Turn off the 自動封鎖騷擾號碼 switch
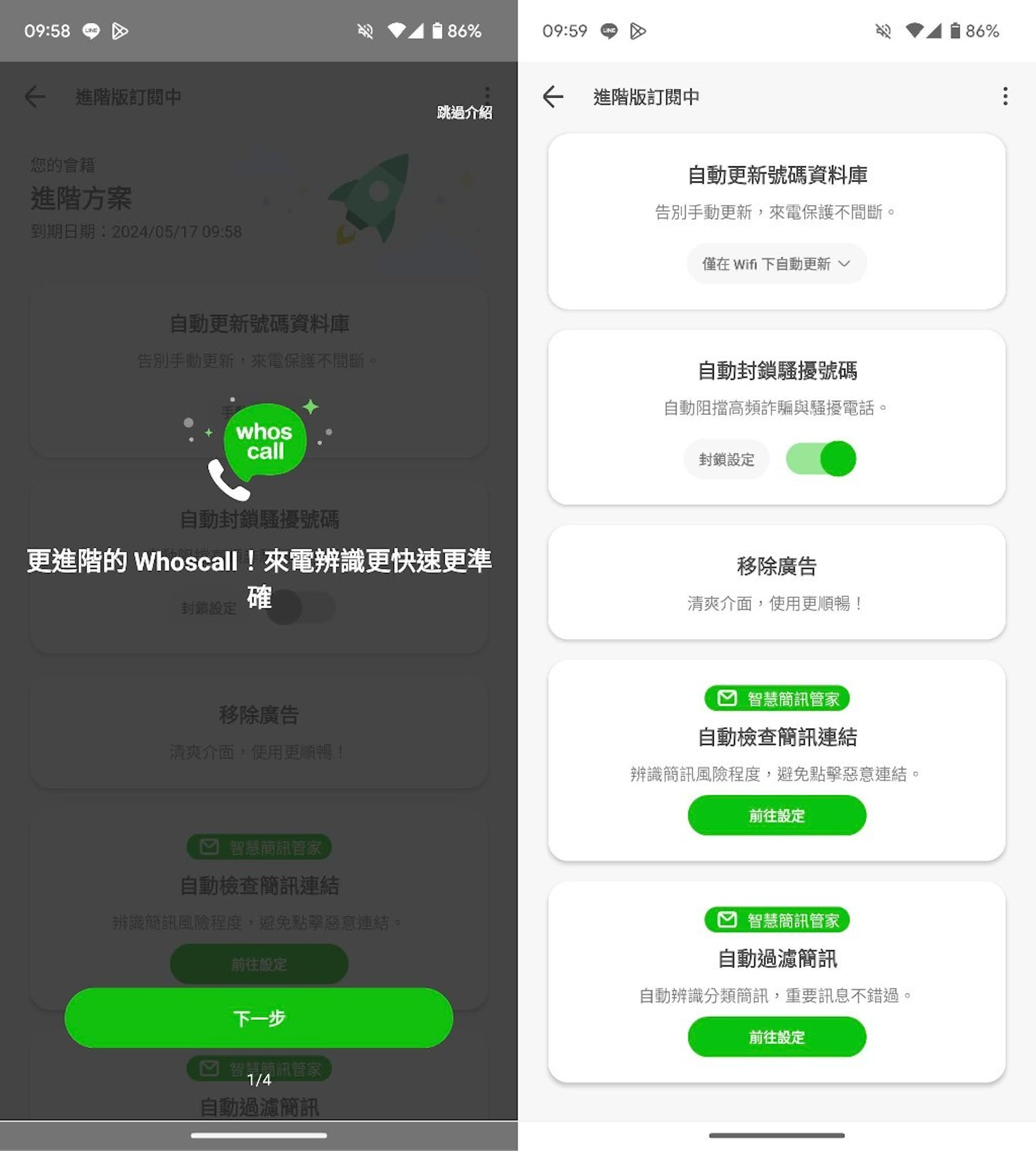 pyautogui.click(x=821, y=458)
